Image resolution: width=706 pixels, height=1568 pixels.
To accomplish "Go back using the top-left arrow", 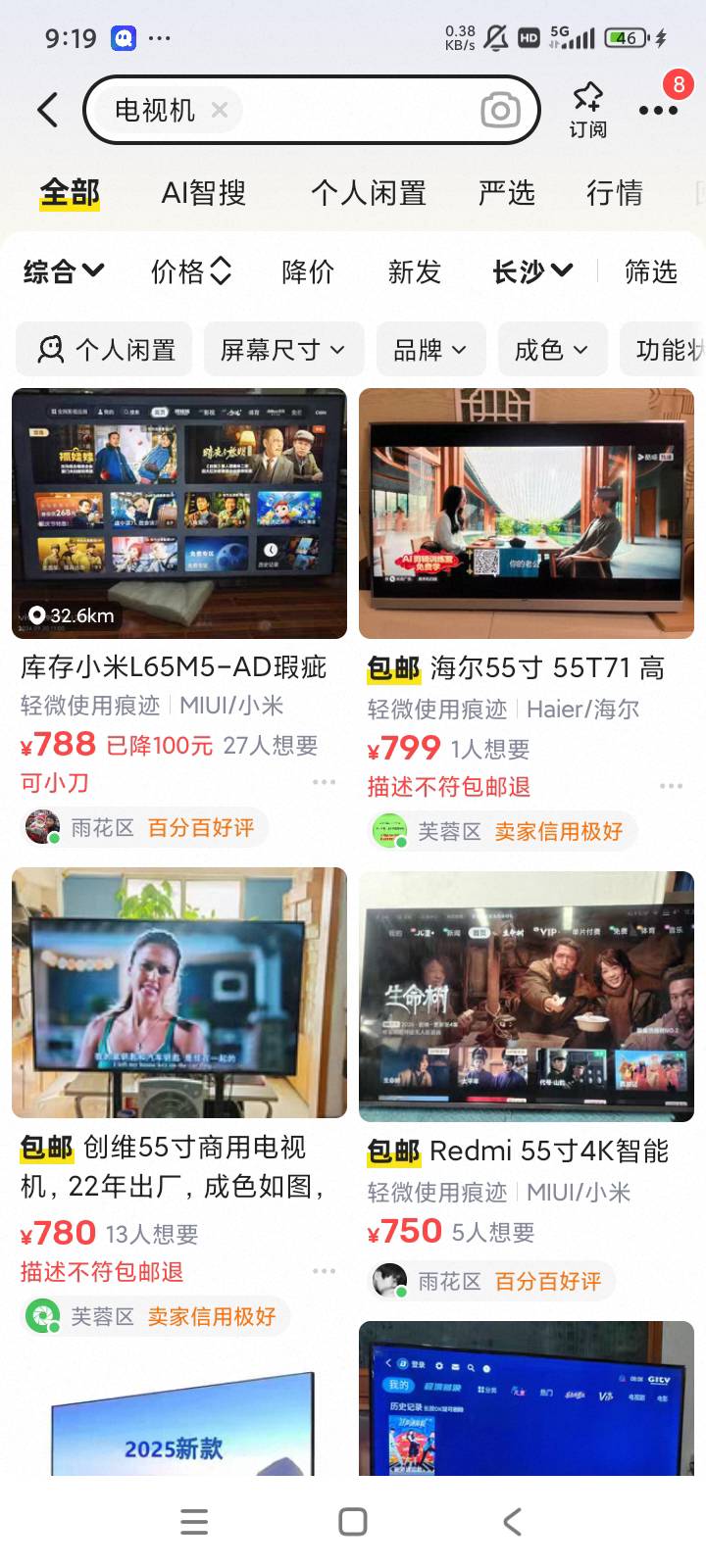I will [x=48, y=110].
